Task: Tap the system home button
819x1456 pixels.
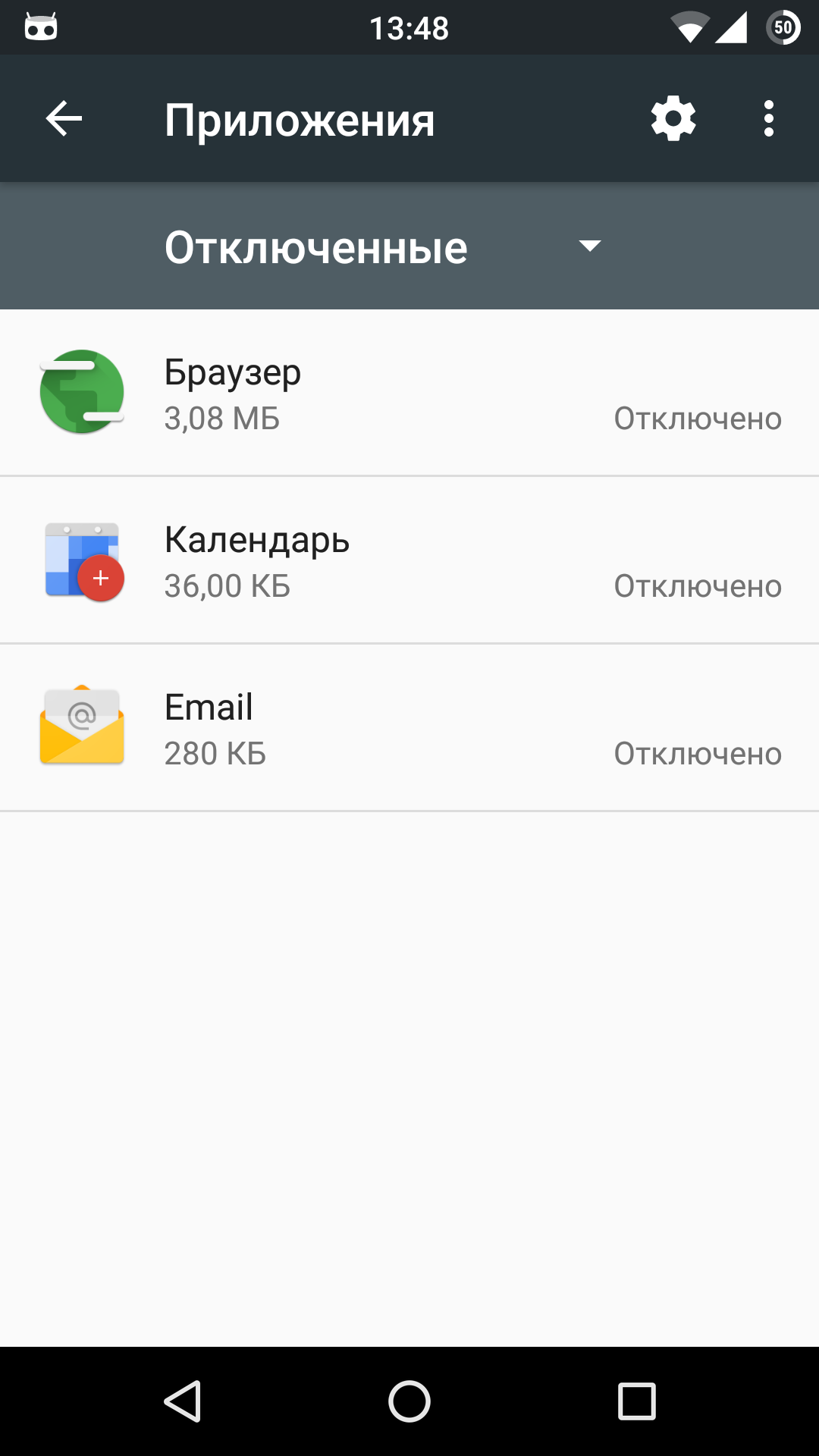Action: [409, 1401]
